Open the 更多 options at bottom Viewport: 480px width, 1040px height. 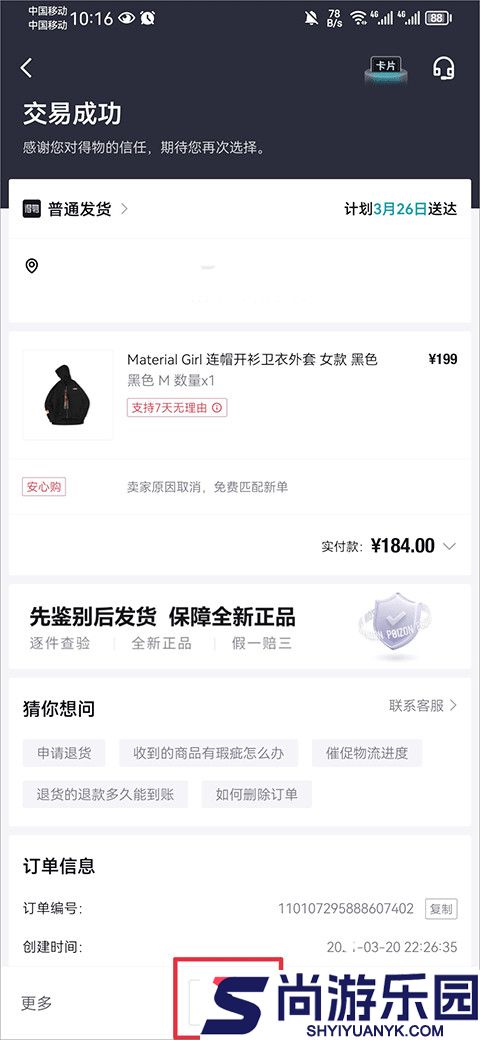[36, 1003]
